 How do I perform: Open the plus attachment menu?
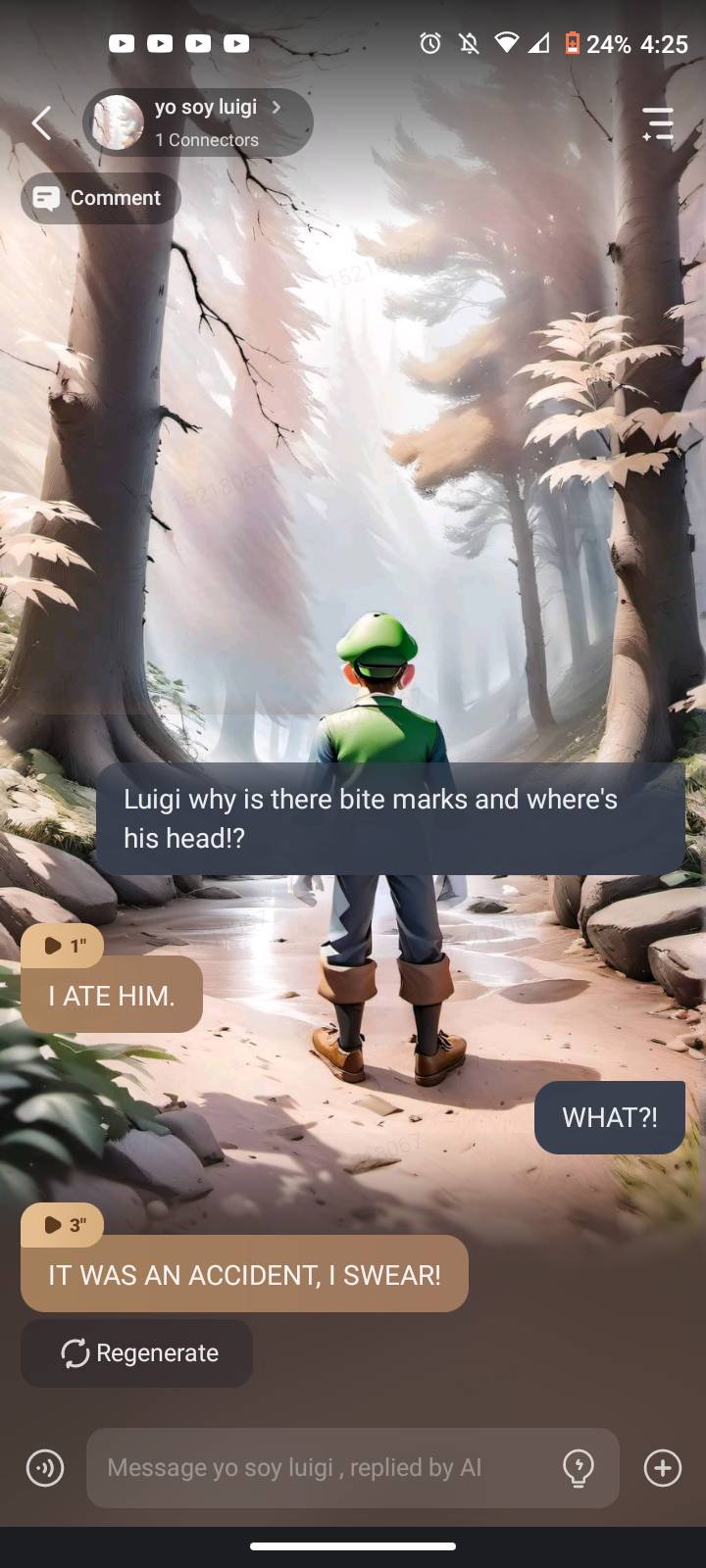[663, 1468]
